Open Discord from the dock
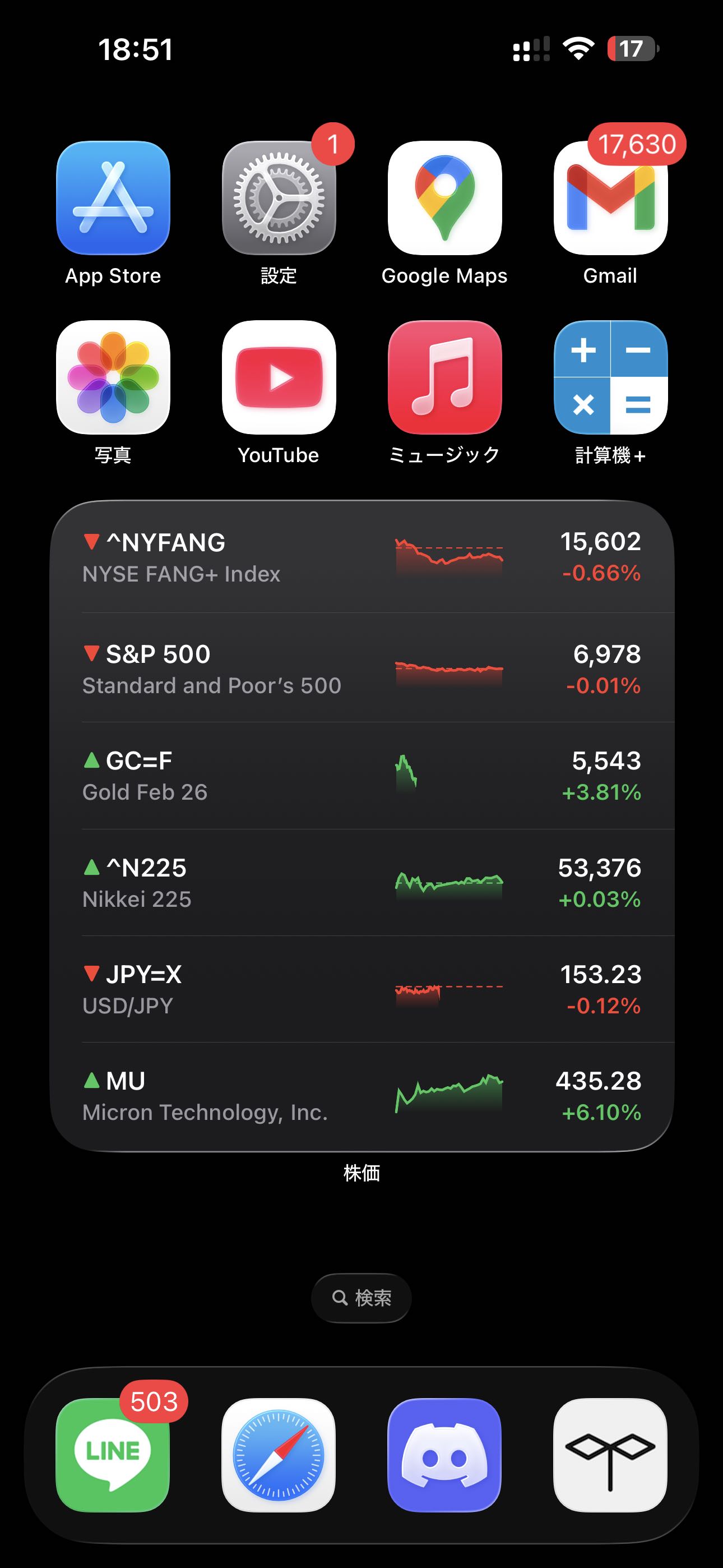Viewport: 723px width, 1568px height. pyautogui.click(x=444, y=1455)
